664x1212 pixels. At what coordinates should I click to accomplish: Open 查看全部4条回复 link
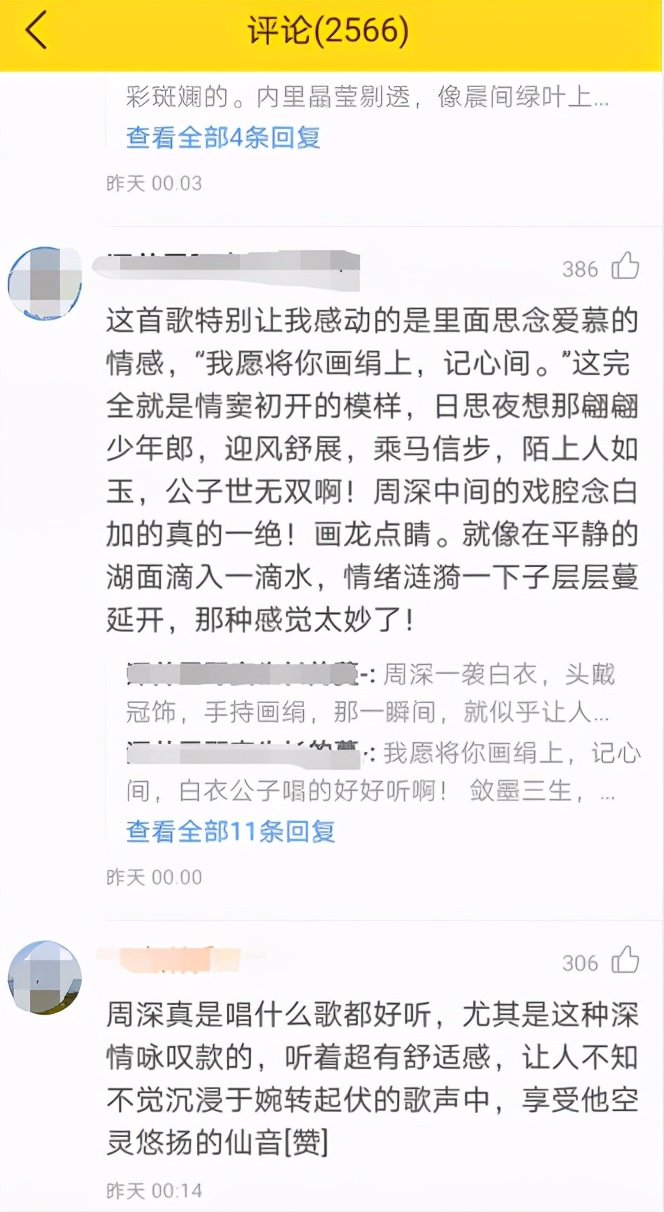223,137
